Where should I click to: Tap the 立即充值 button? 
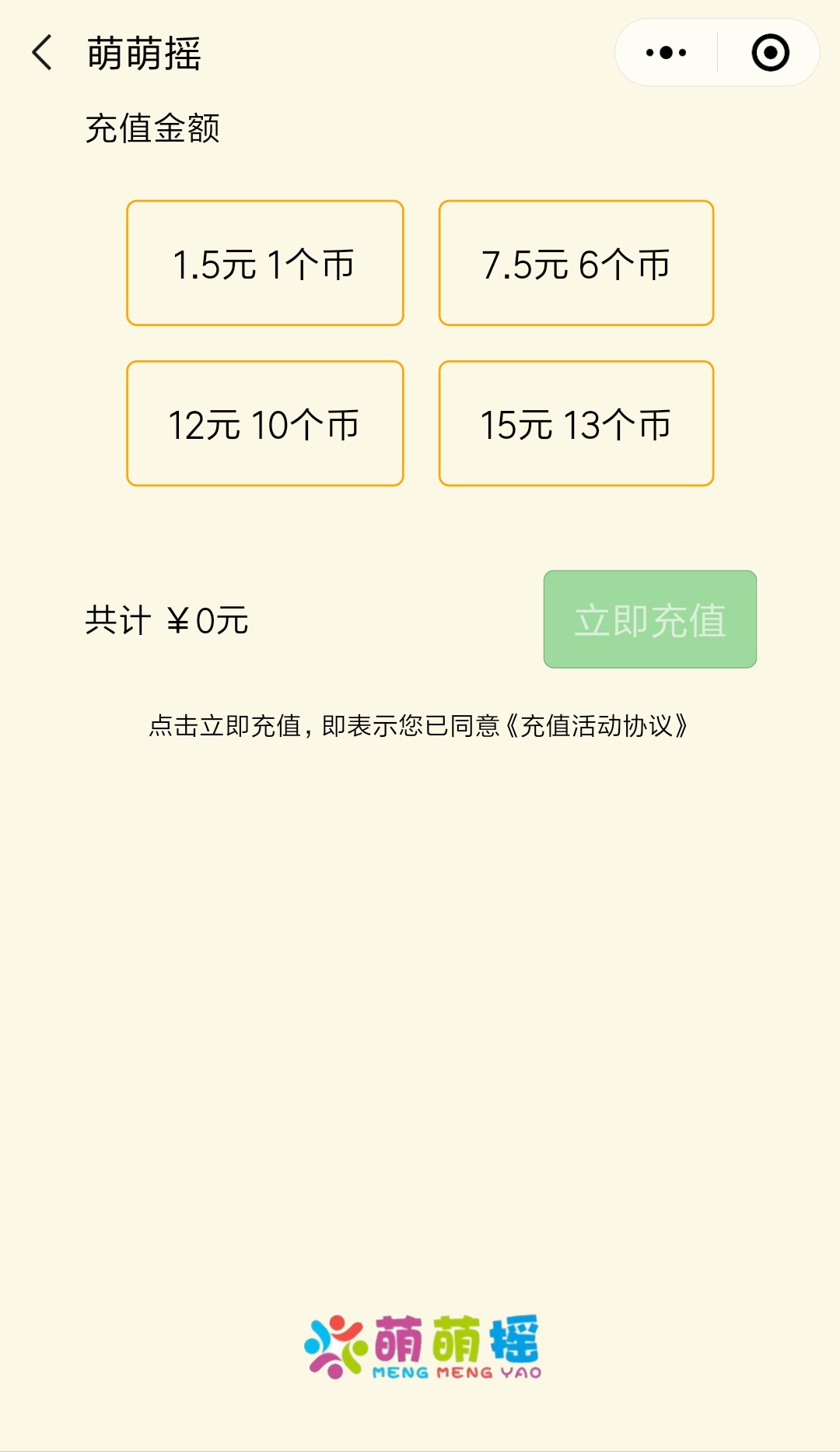(650, 619)
